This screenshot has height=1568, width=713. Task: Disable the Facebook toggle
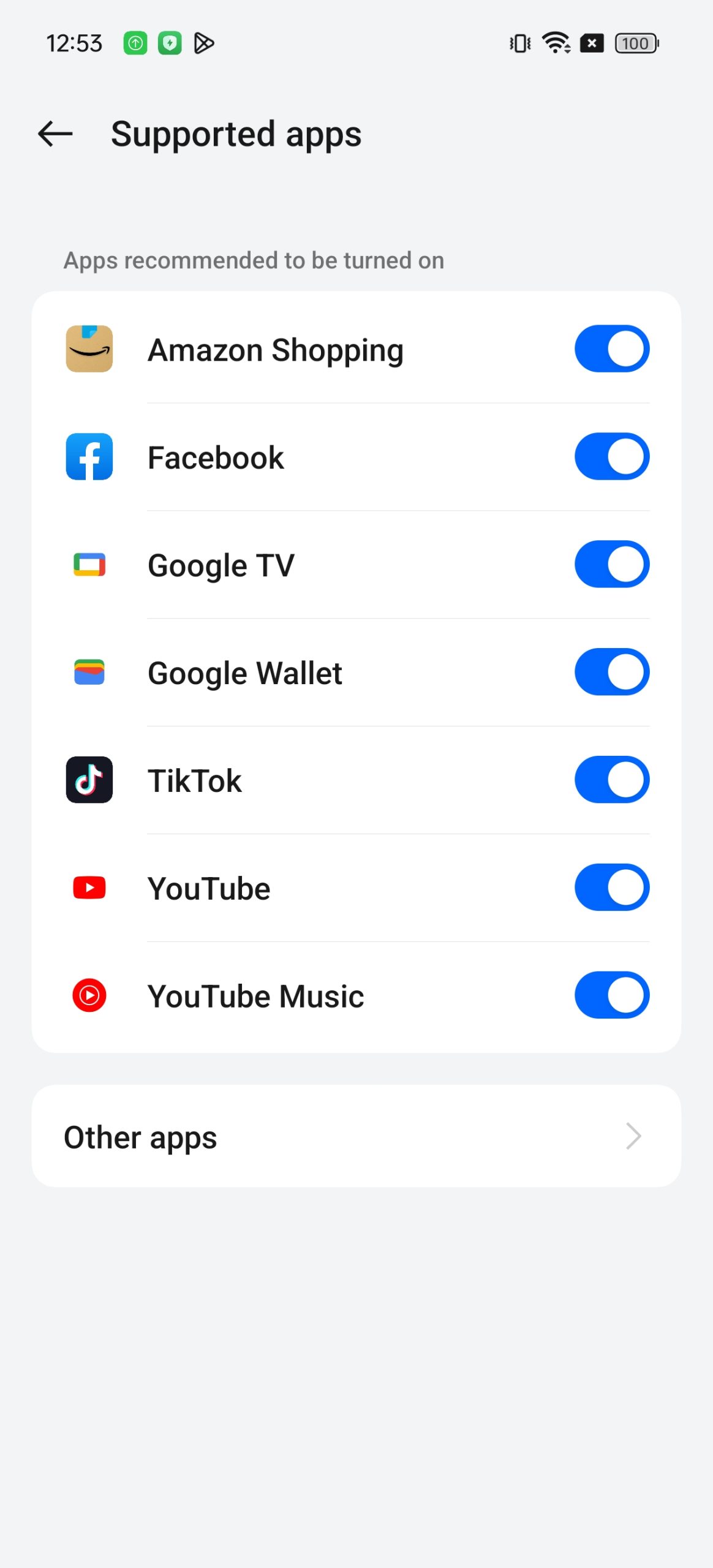pos(611,456)
